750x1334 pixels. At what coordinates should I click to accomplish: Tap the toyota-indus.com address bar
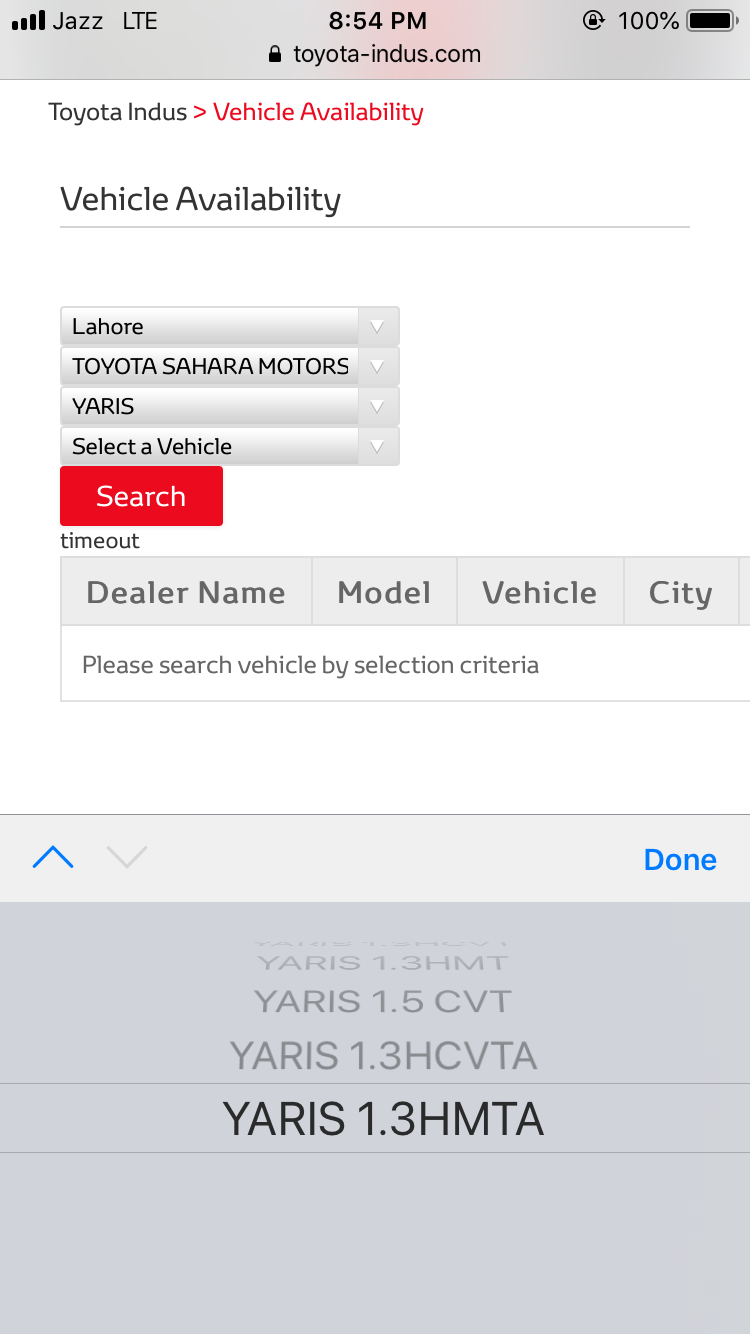[x=375, y=54]
